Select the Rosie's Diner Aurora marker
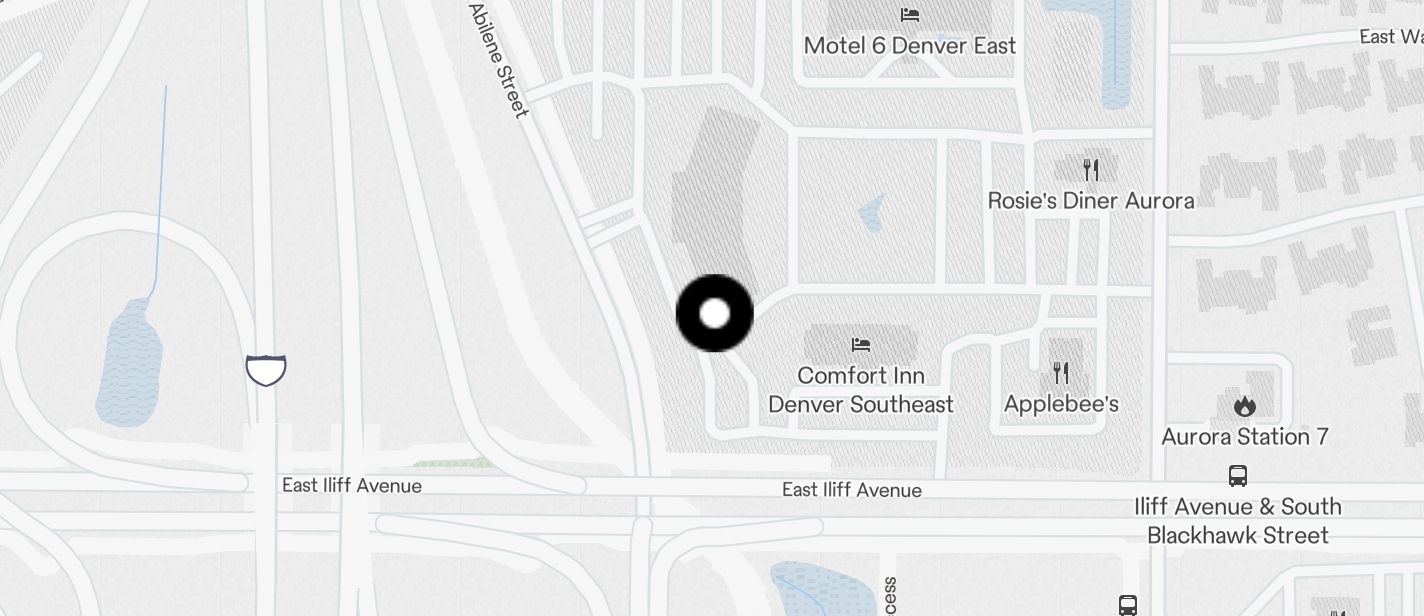 coord(1091,170)
